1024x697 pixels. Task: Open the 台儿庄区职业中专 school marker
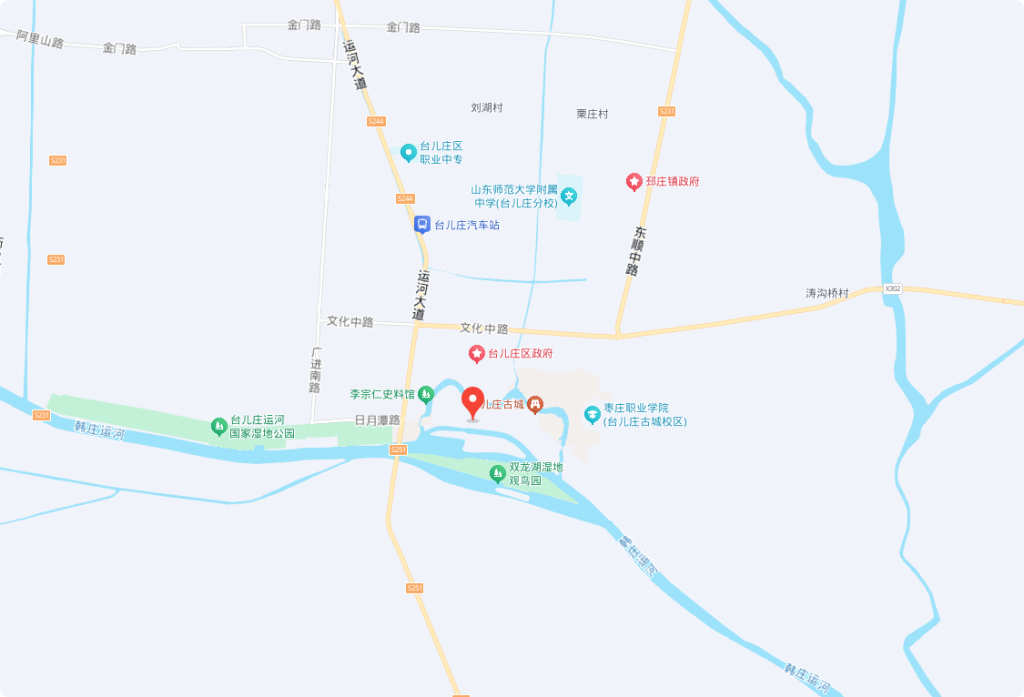coord(408,152)
